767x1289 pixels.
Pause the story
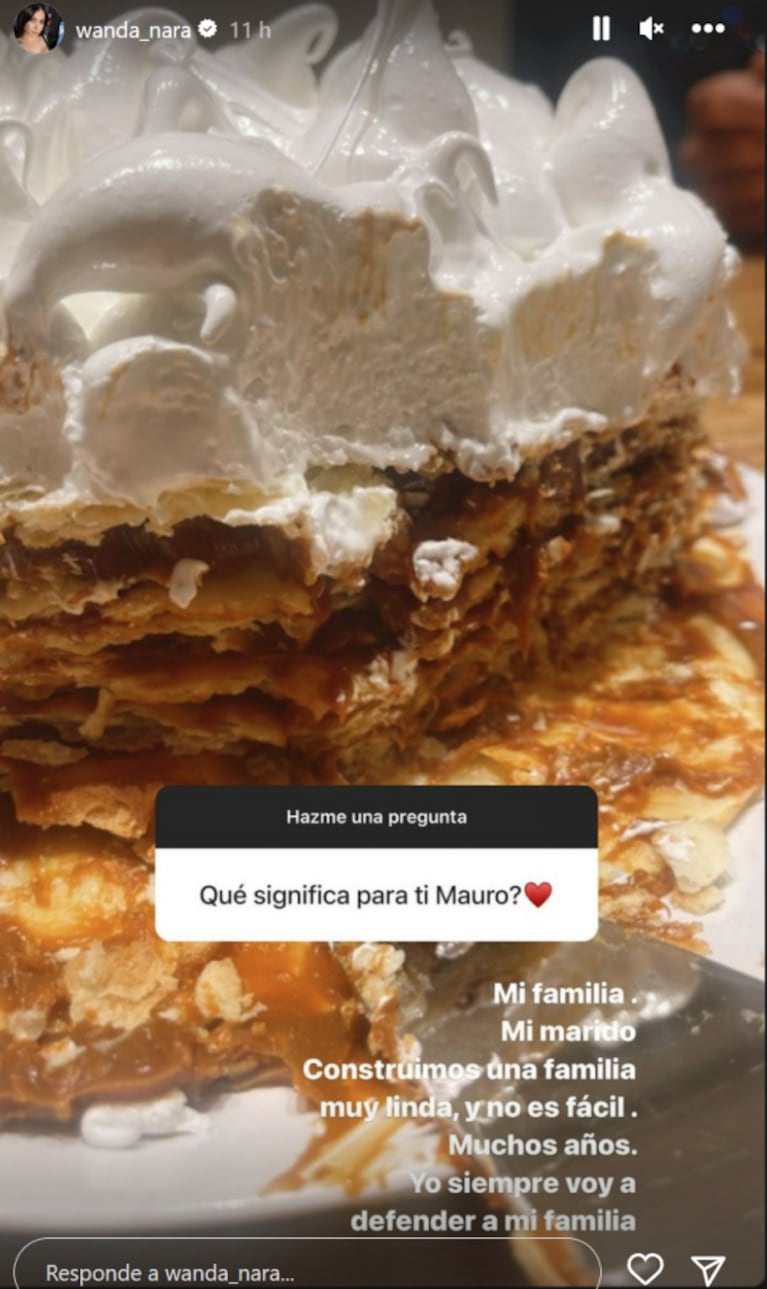[601, 29]
